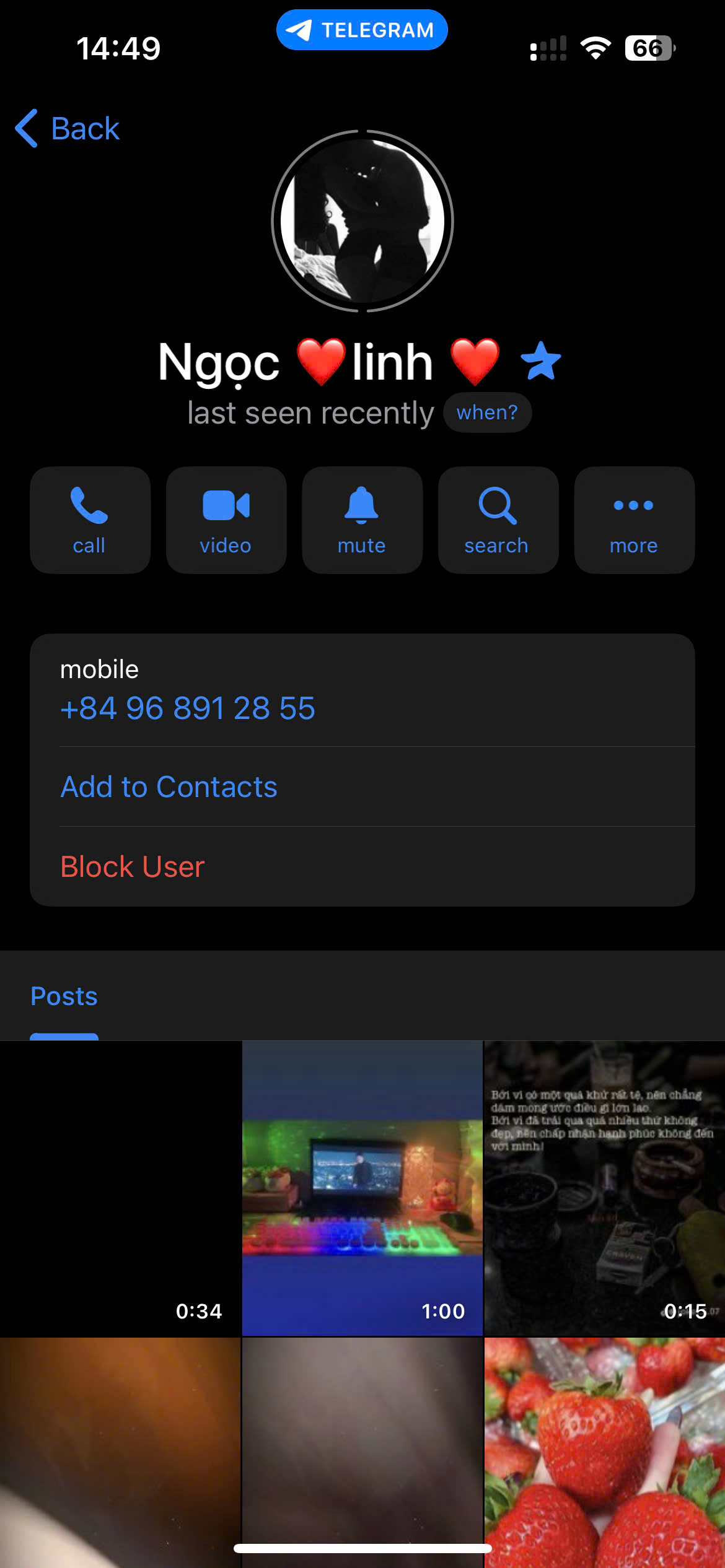This screenshot has width=725, height=1568.
Task: Go back to the chat
Action: (68, 128)
